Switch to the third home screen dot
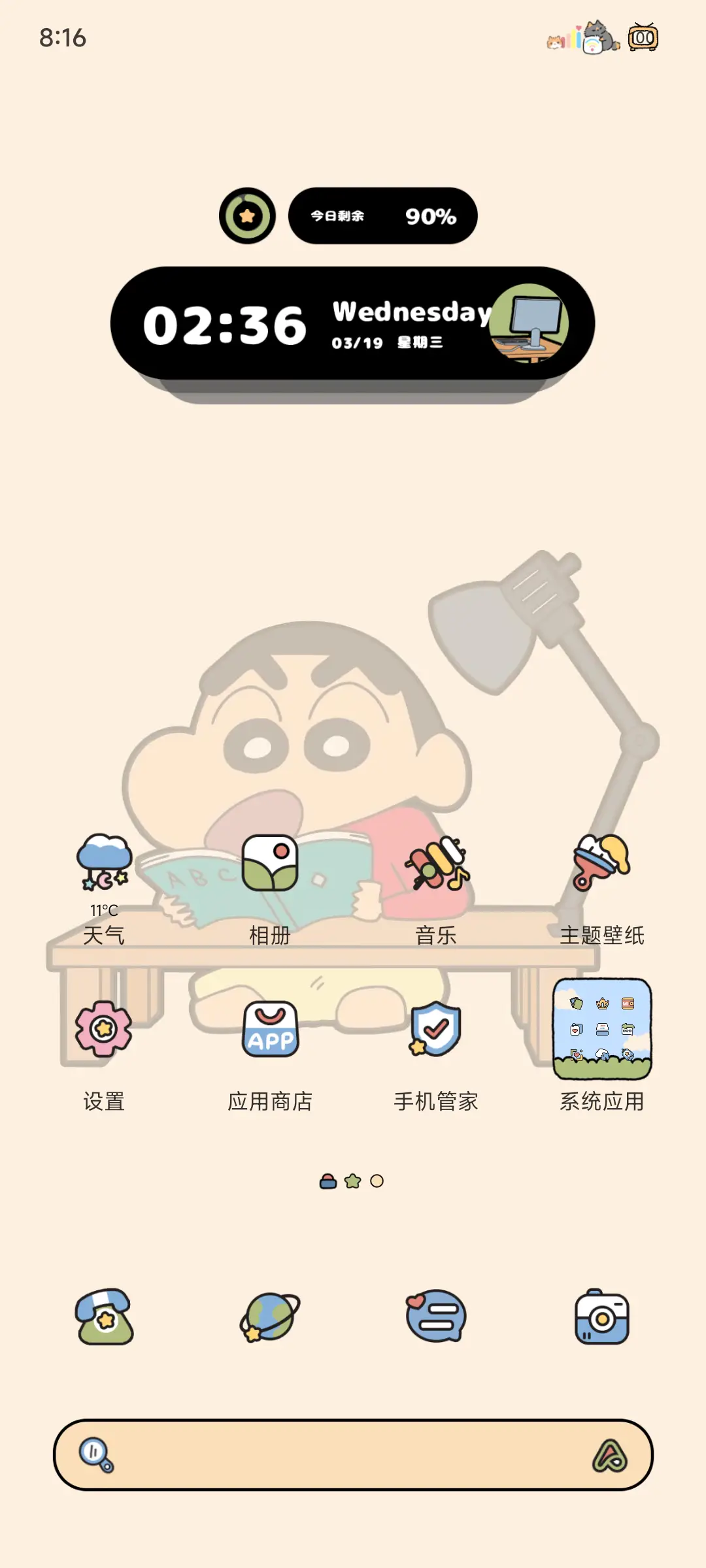This screenshot has height=1568, width=706. click(x=376, y=1181)
